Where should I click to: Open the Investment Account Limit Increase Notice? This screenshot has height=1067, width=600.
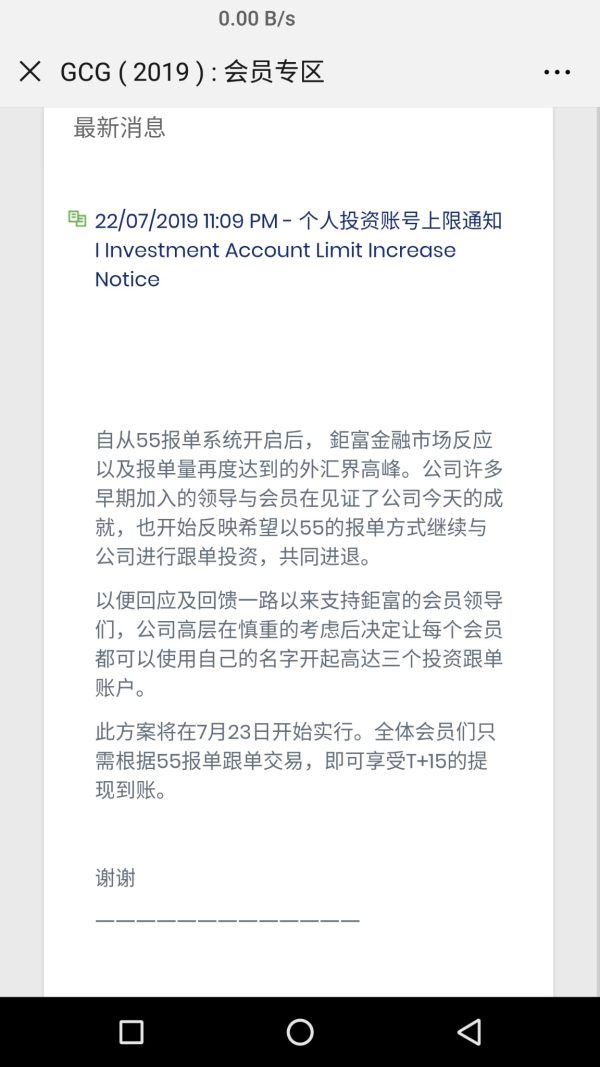click(298, 250)
